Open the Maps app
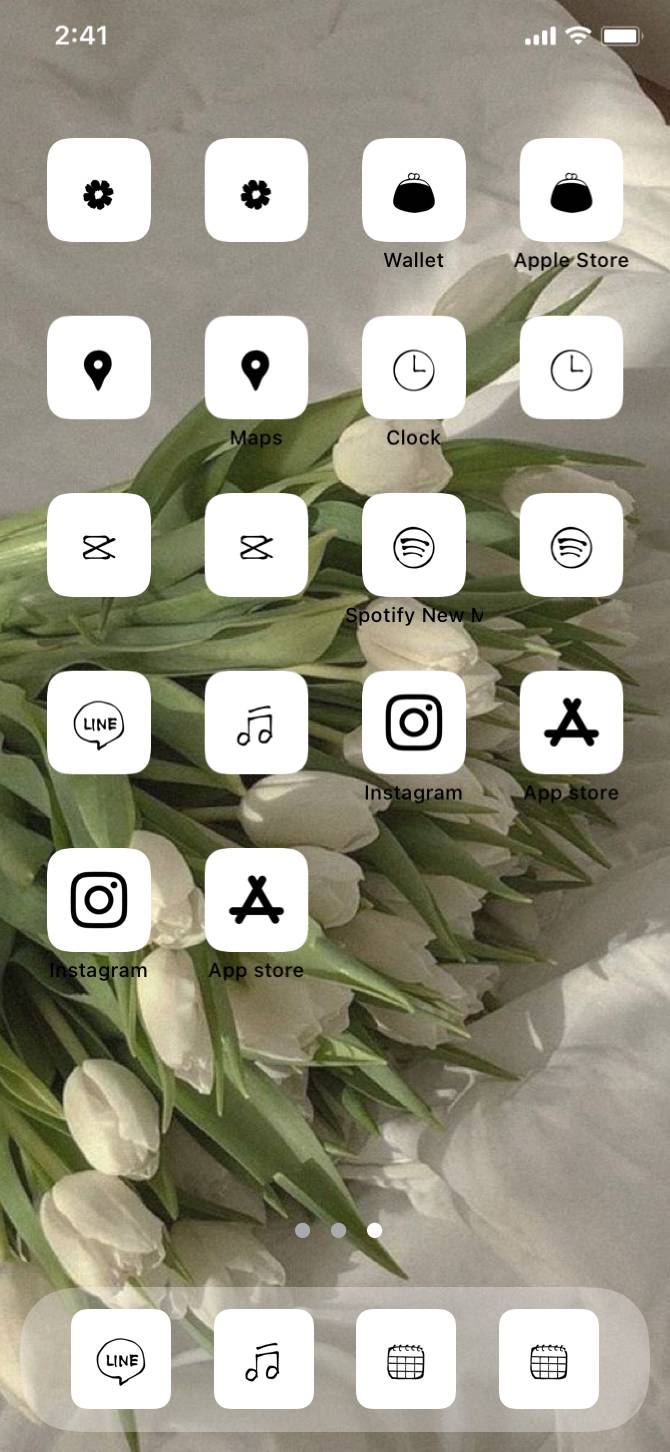Viewport: 670px width, 1452px height. (256, 368)
